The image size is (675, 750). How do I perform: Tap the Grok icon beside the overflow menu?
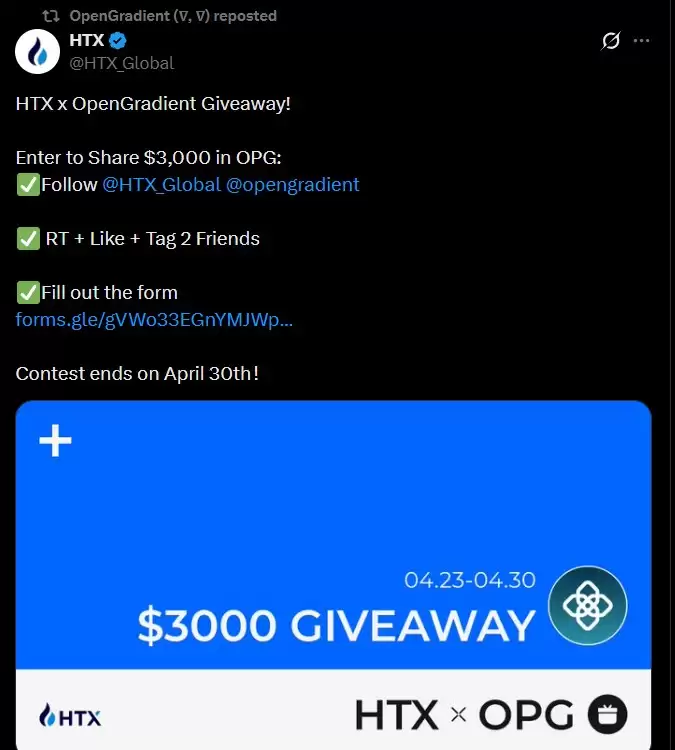coord(610,41)
